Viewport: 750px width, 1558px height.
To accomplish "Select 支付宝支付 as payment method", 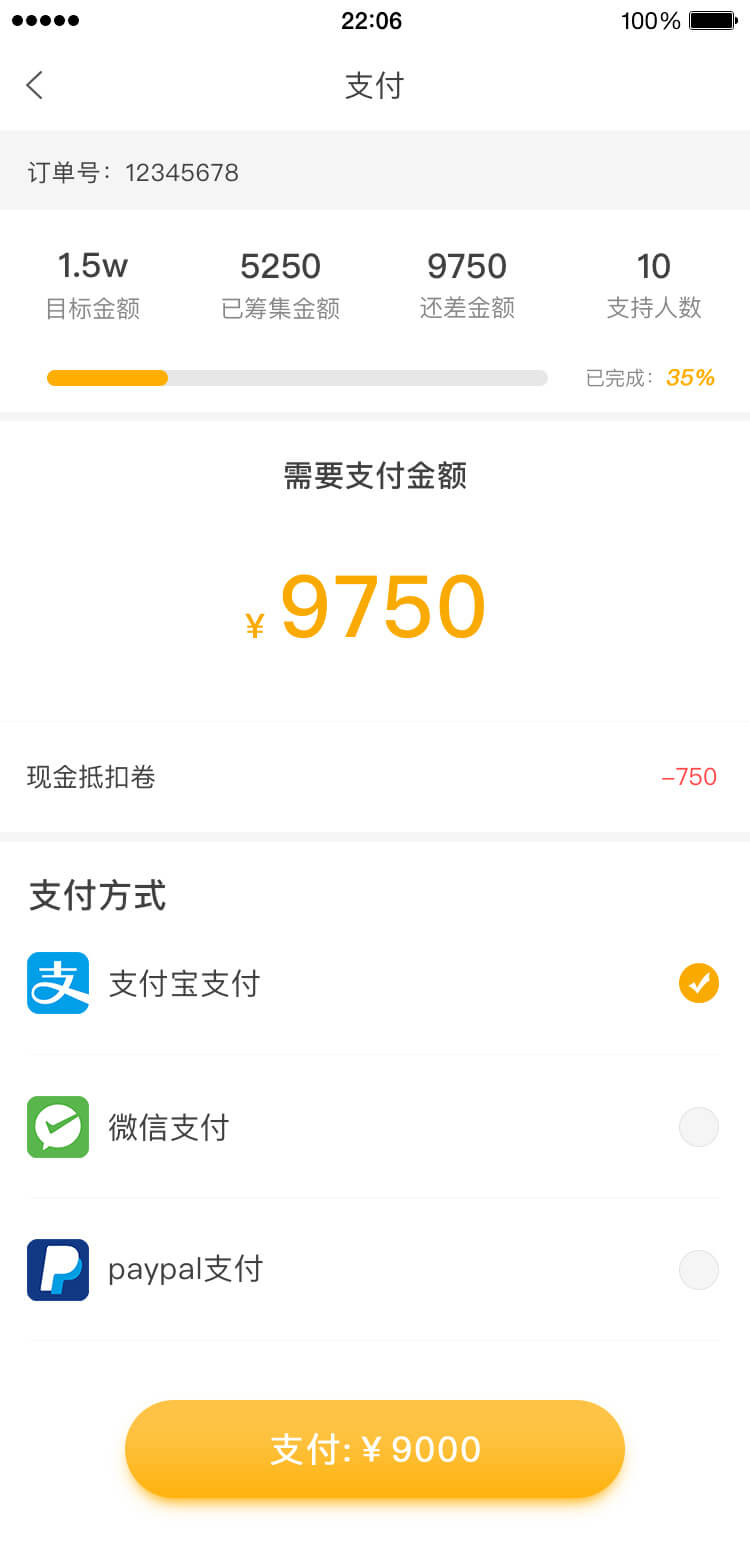I will click(375, 983).
